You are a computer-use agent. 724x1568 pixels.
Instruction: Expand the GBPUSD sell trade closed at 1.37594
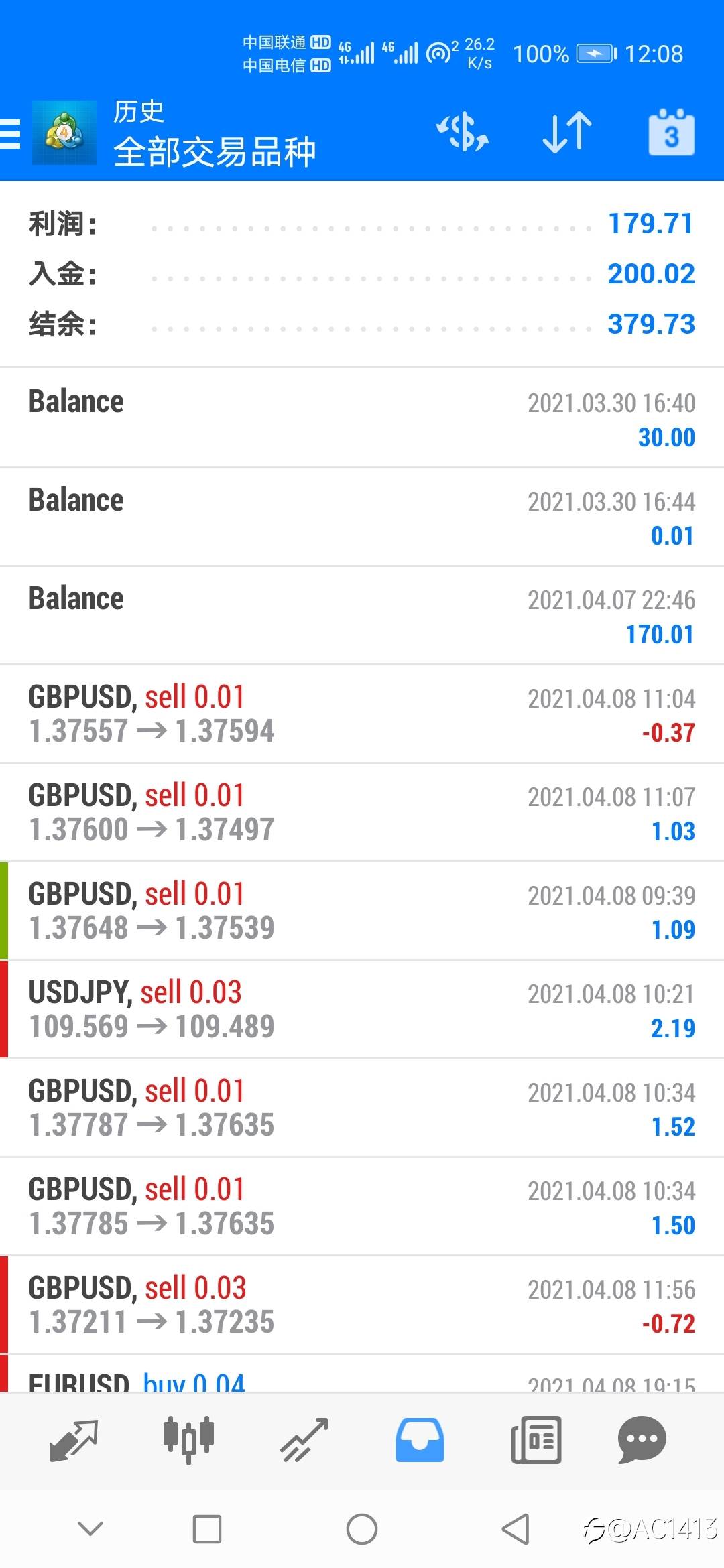click(x=362, y=714)
